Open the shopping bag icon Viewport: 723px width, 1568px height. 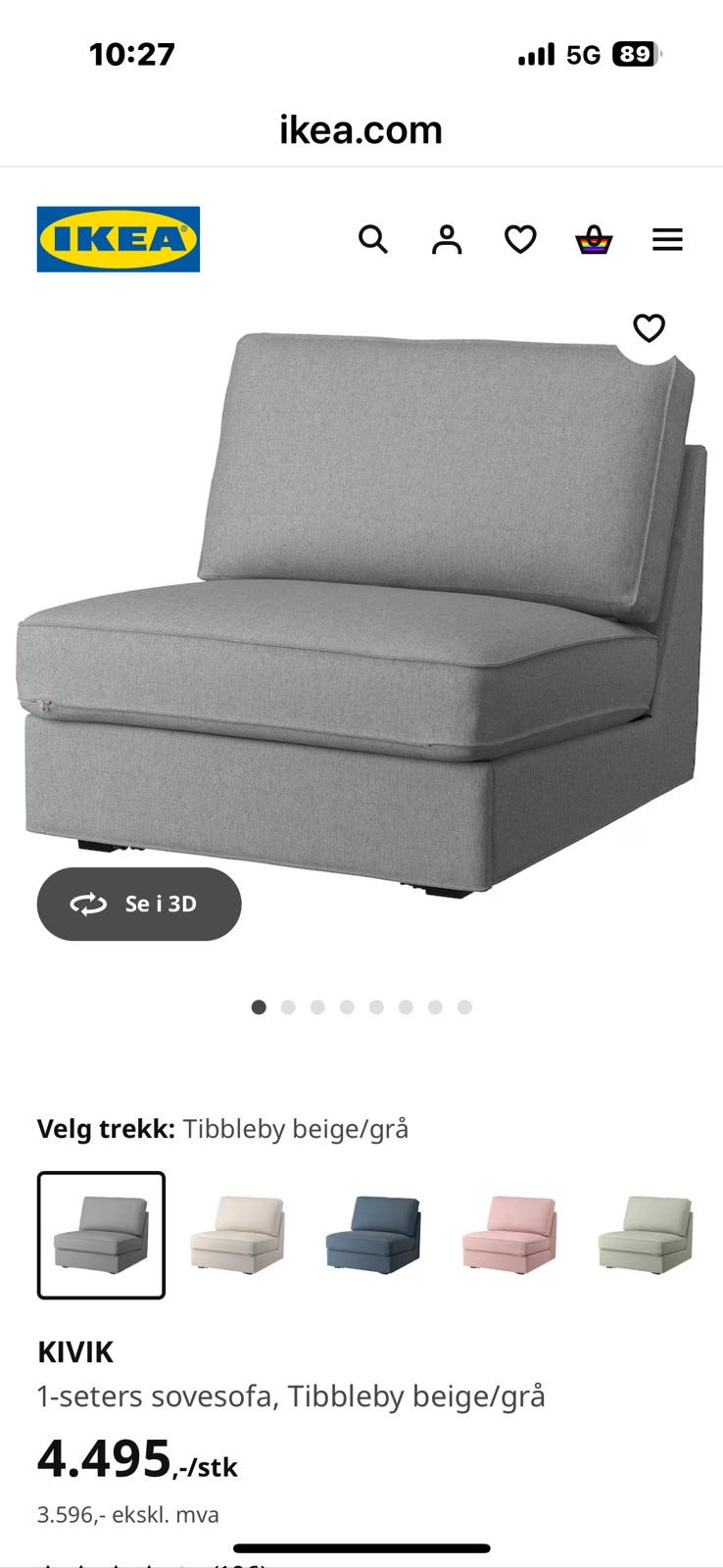pos(594,238)
